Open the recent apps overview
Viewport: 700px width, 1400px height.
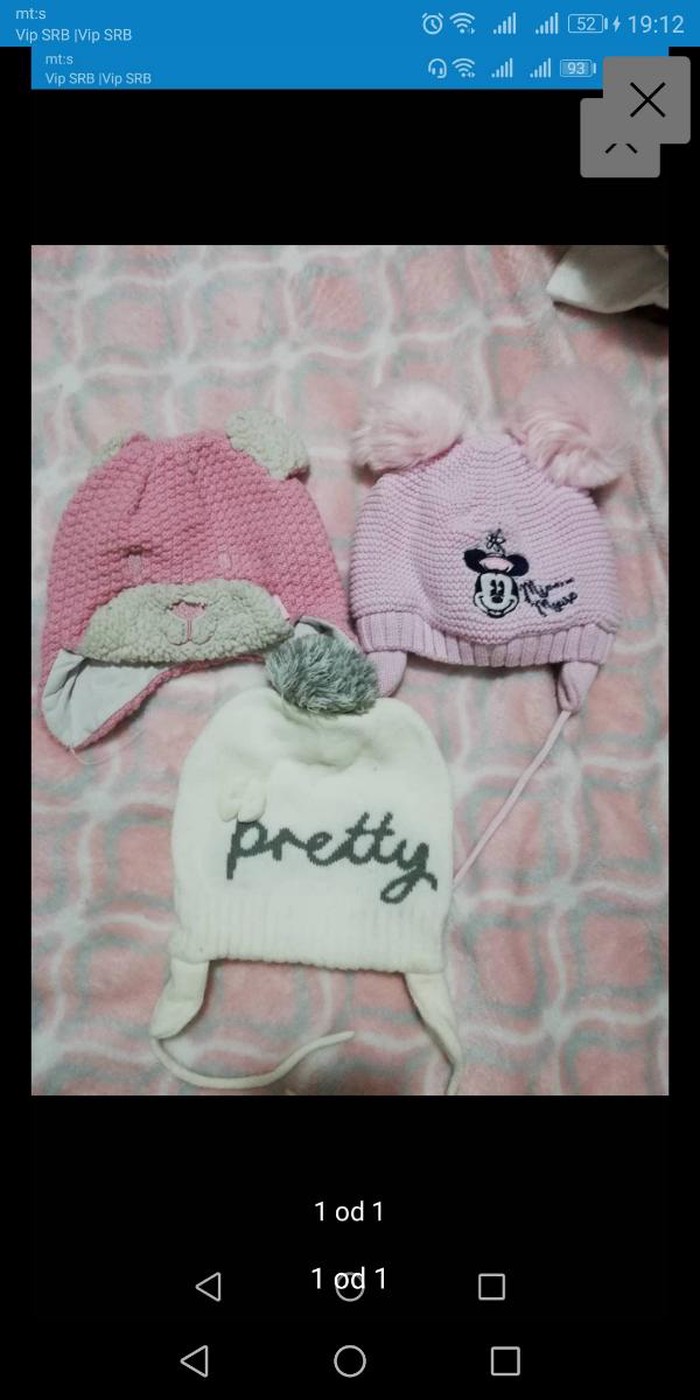(x=505, y=1360)
